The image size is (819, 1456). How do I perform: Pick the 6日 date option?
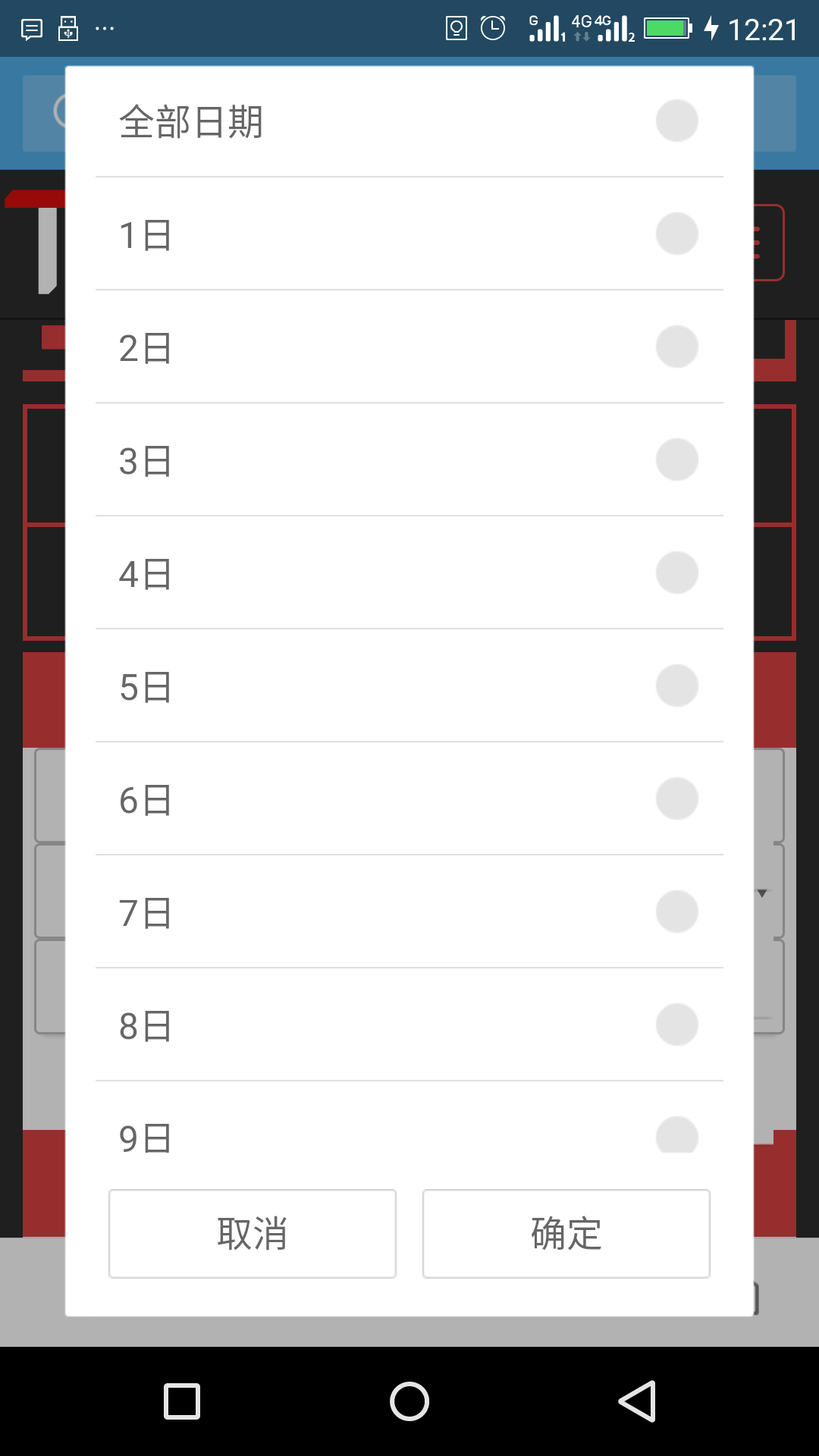pyautogui.click(x=409, y=799)
